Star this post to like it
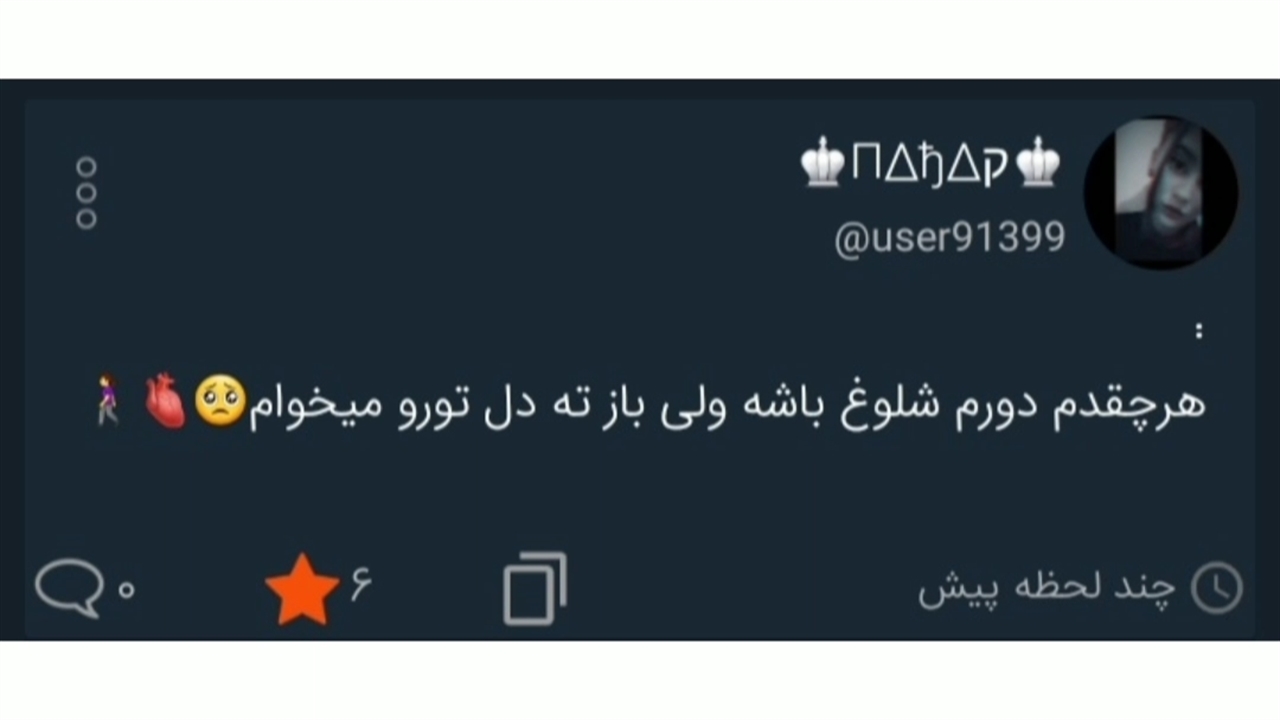Viewport: 1280px width, 720px height. (302, 590)
